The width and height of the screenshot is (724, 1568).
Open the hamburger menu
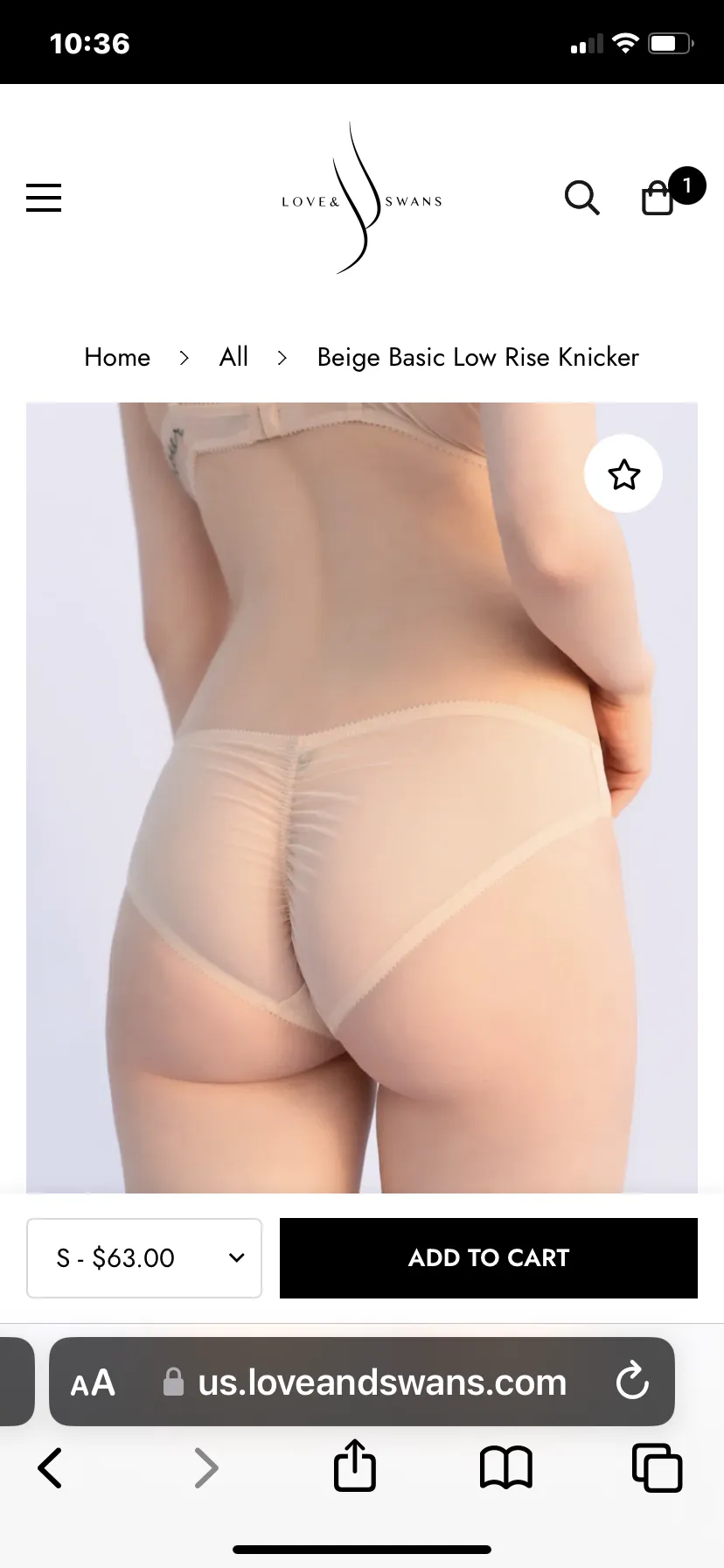tap(44, 198)
